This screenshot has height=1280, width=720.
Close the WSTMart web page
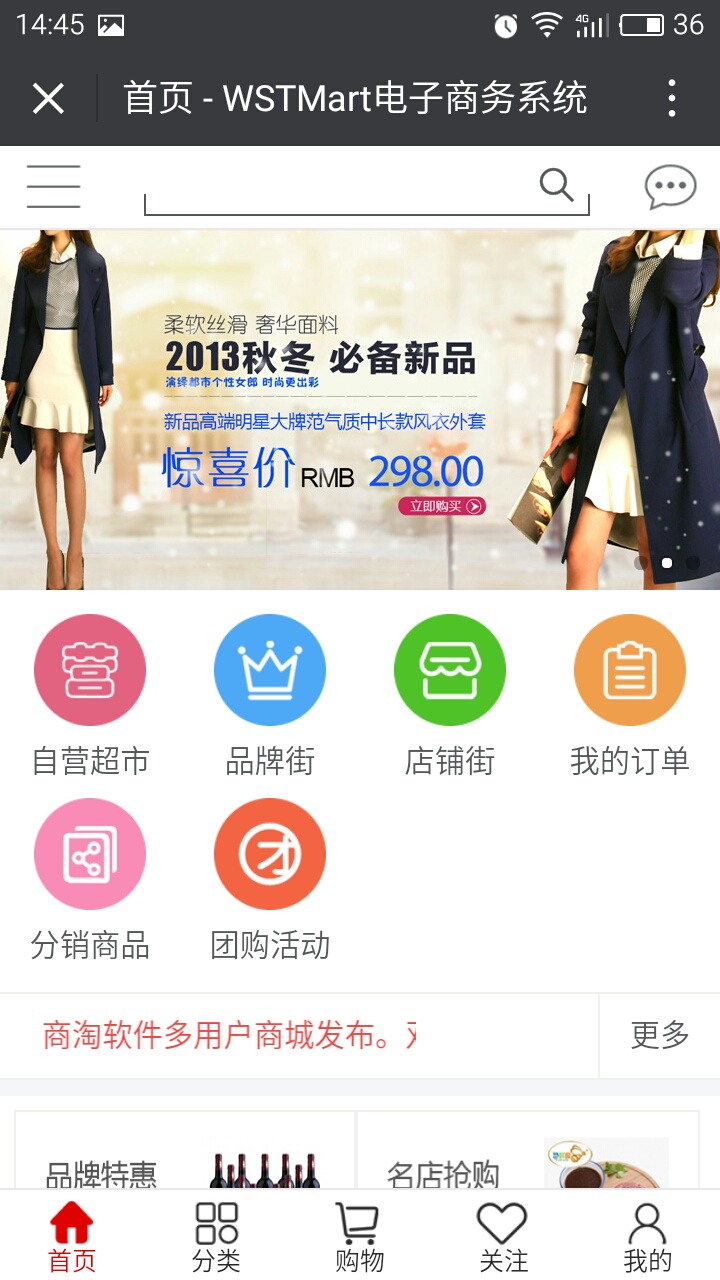point(48,99)
